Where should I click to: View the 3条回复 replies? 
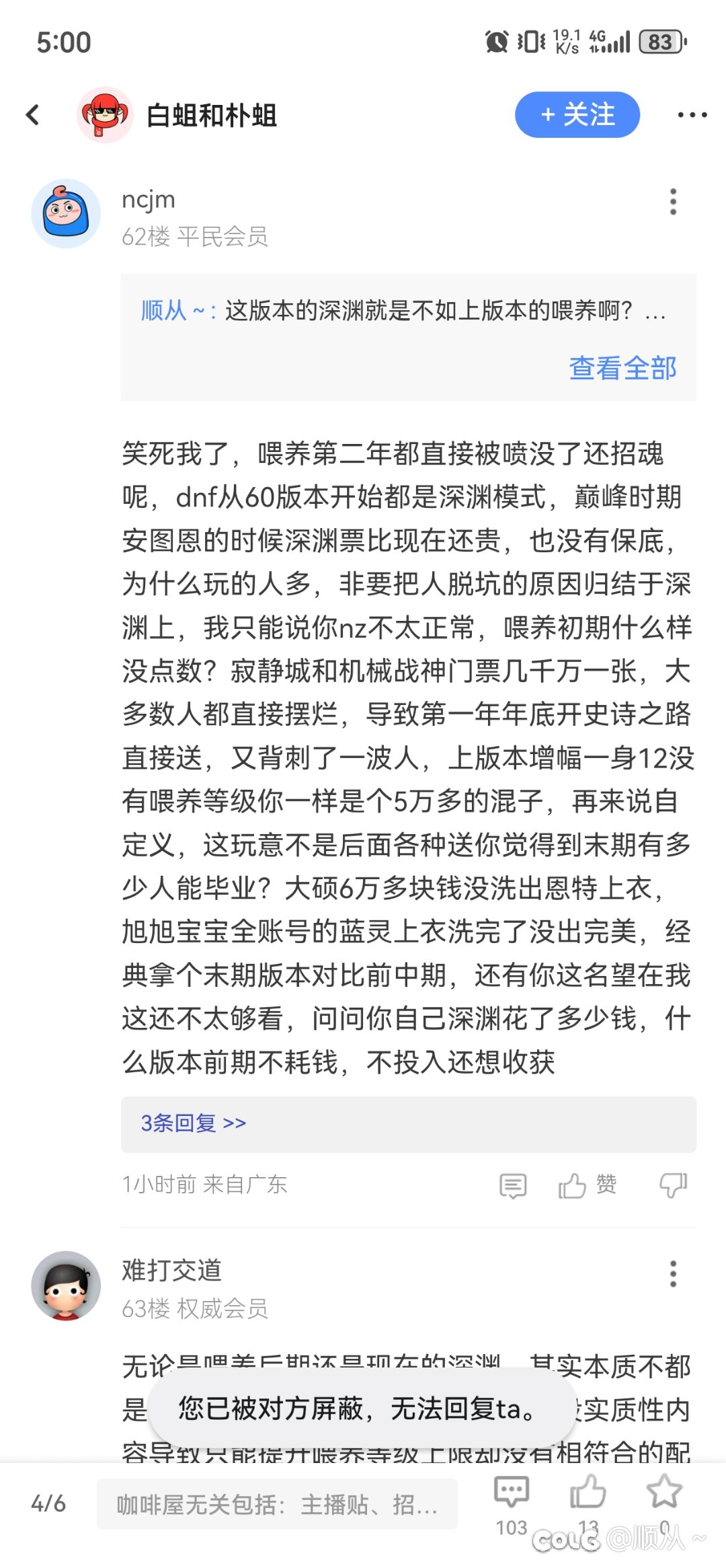194,1123
